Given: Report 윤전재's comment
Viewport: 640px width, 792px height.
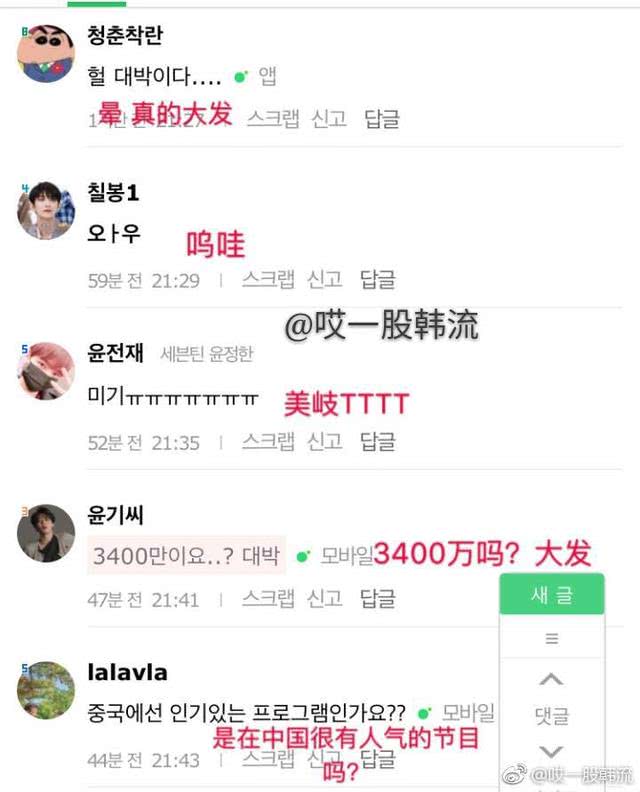Looking at the screenshot, I should (326, 441).
